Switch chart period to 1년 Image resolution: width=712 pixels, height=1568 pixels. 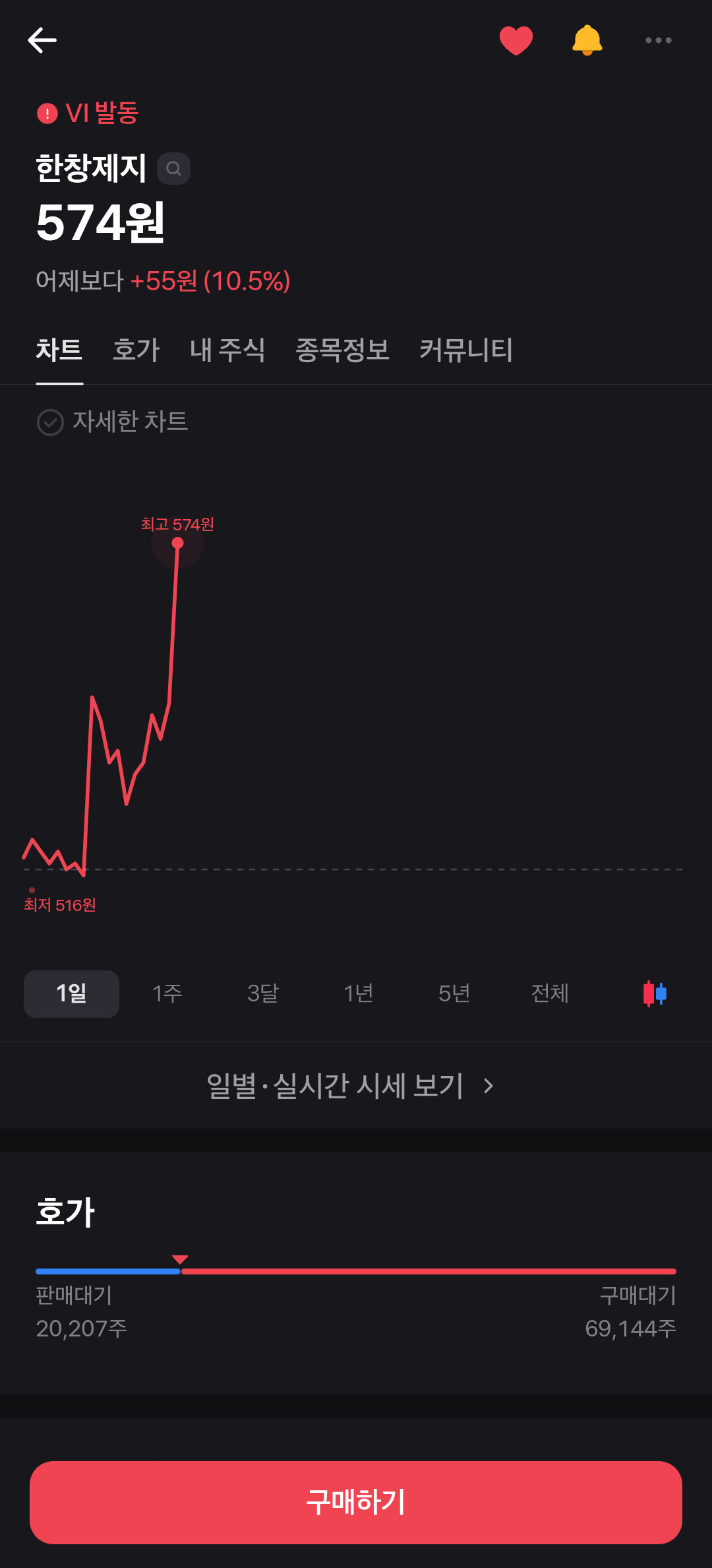tap(359, 993)
